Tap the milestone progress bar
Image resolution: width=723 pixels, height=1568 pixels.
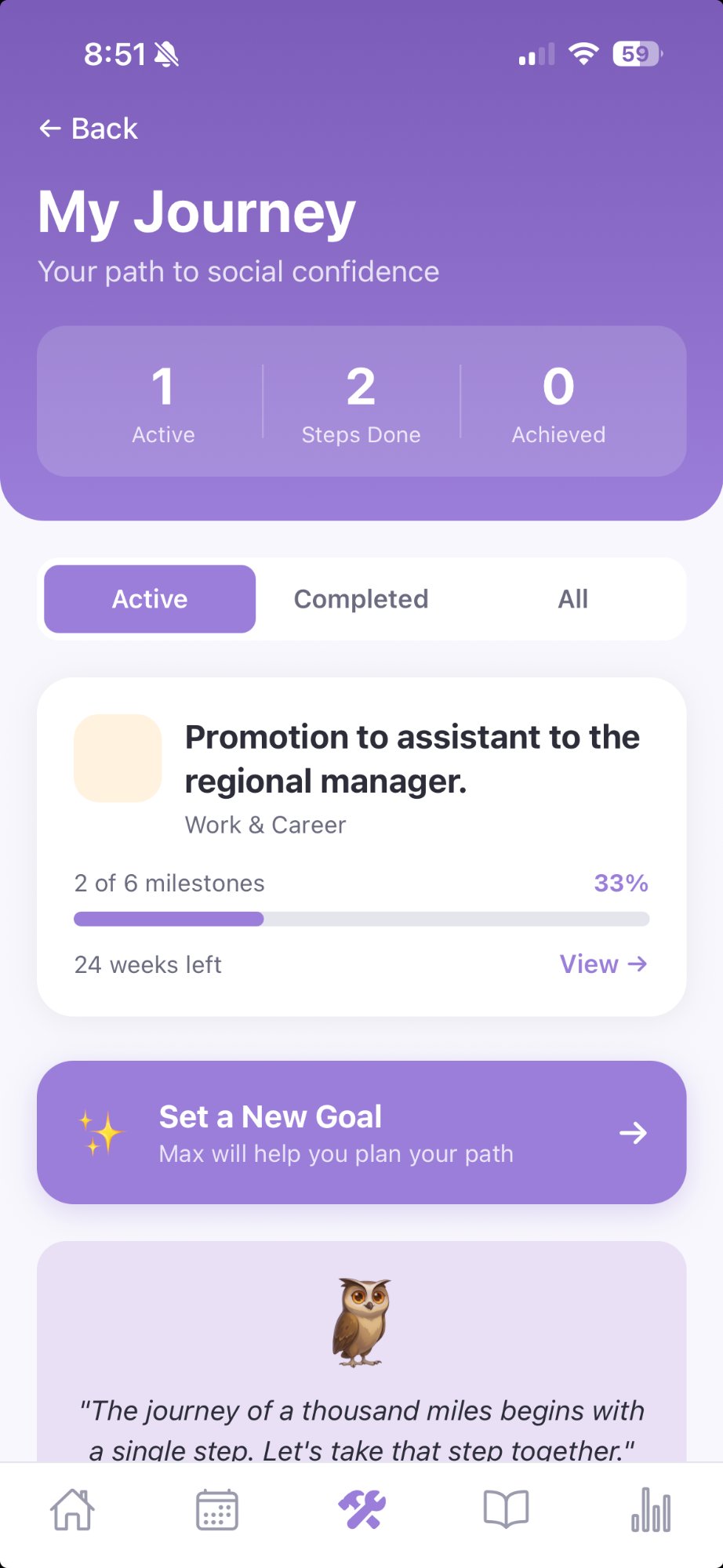pyautogui.click(x=361, y=919)
